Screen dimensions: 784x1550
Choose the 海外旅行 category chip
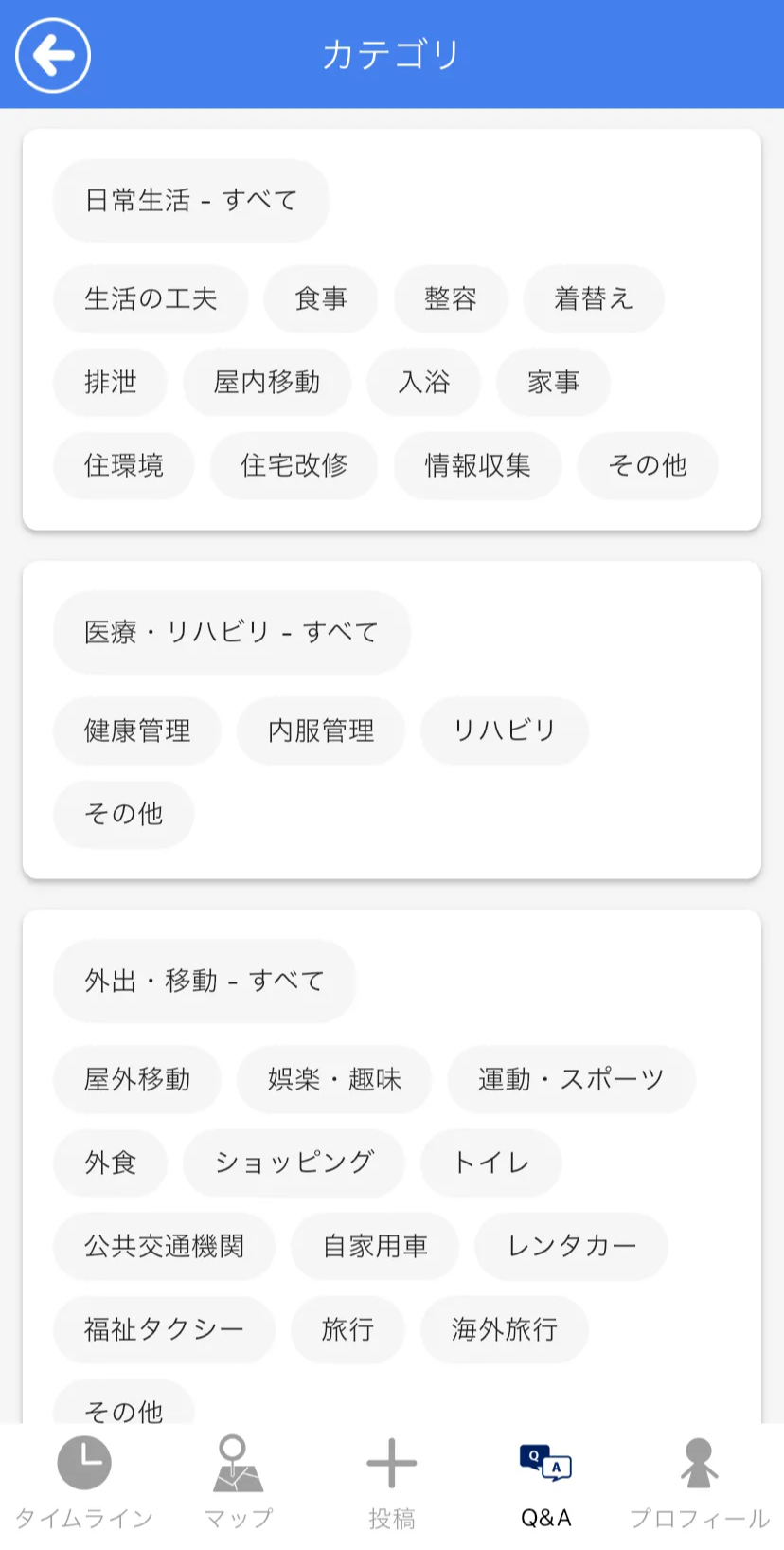click(x=504, y=1330)
